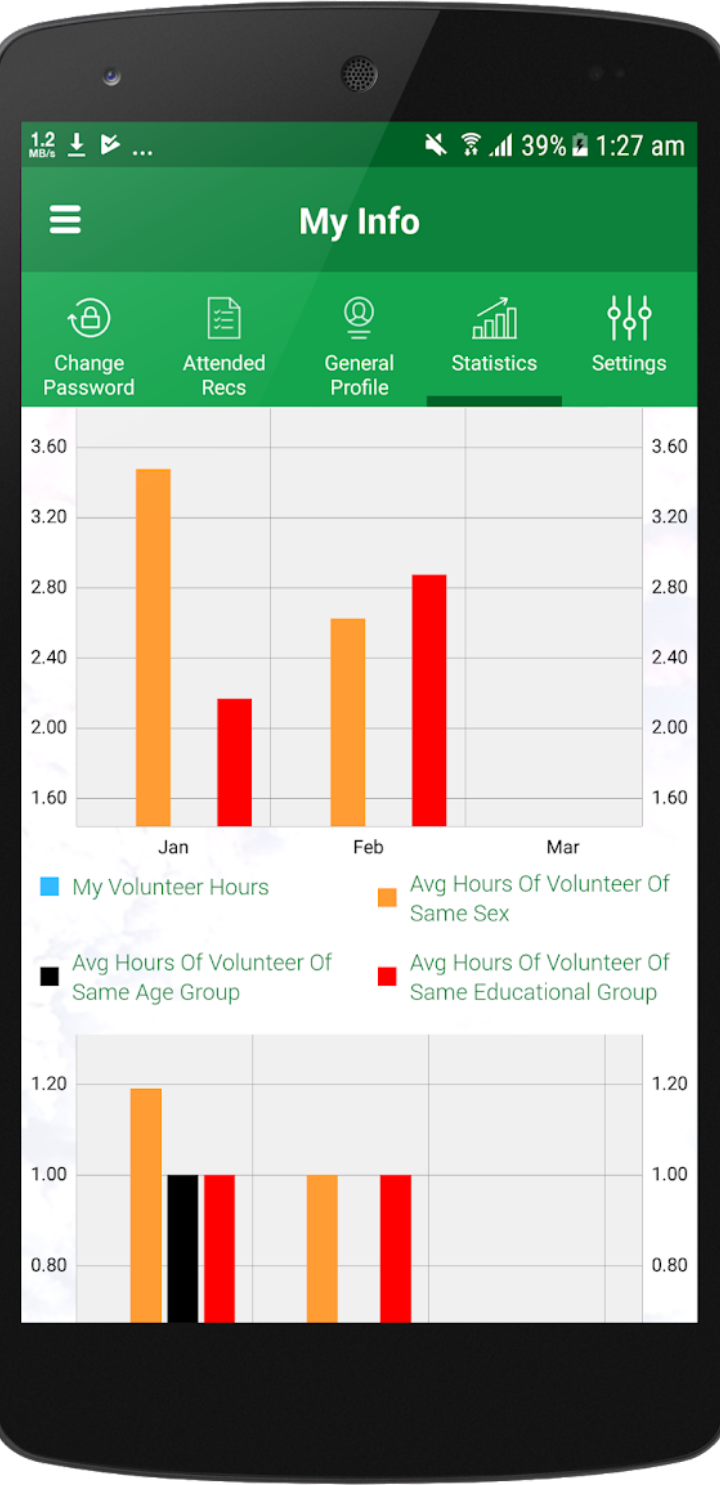Click the Attended Recs document icon
Image resolution: width=720 pixels, height=1485 pixels.
(x=223, y=317)
